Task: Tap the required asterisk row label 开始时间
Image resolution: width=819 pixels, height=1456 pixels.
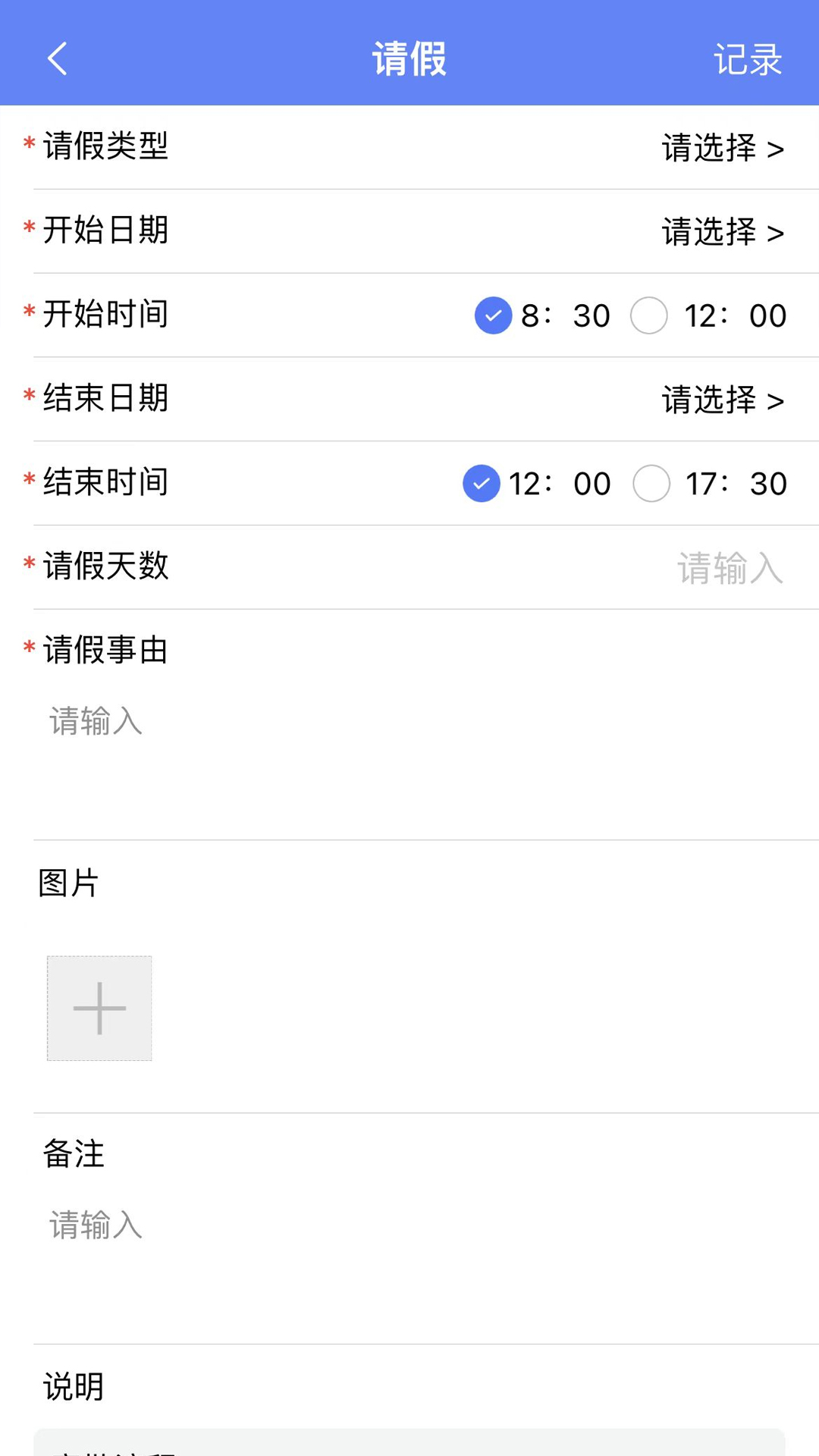Action: pos(99,314)
